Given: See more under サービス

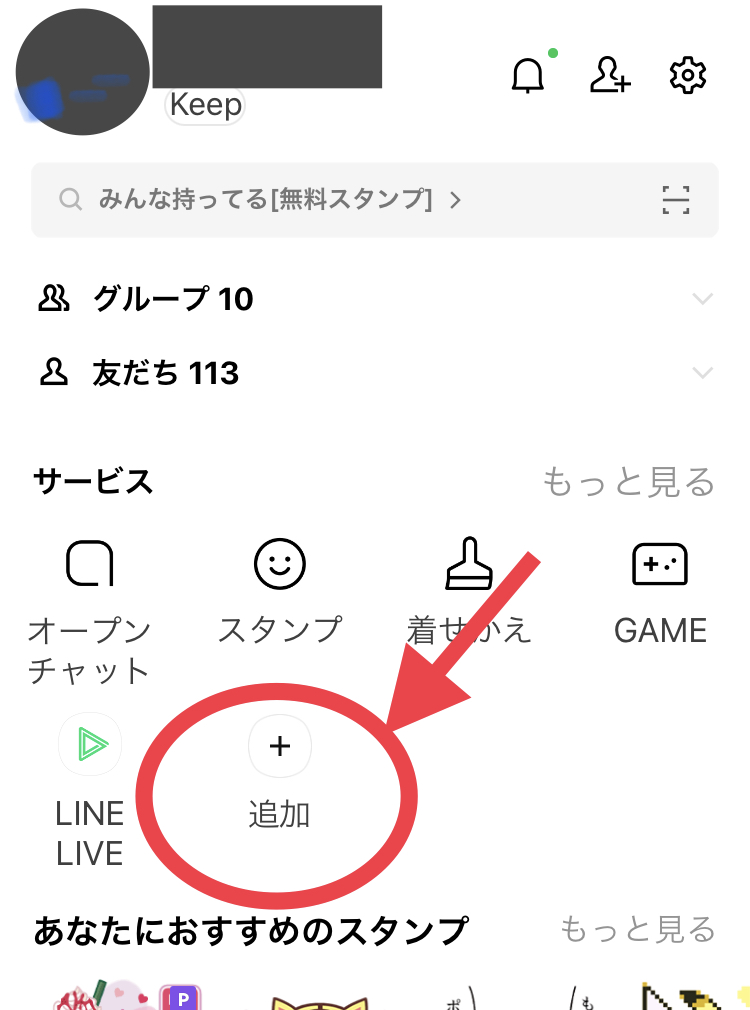Looking at the screenshot, I should coord(628,483).
